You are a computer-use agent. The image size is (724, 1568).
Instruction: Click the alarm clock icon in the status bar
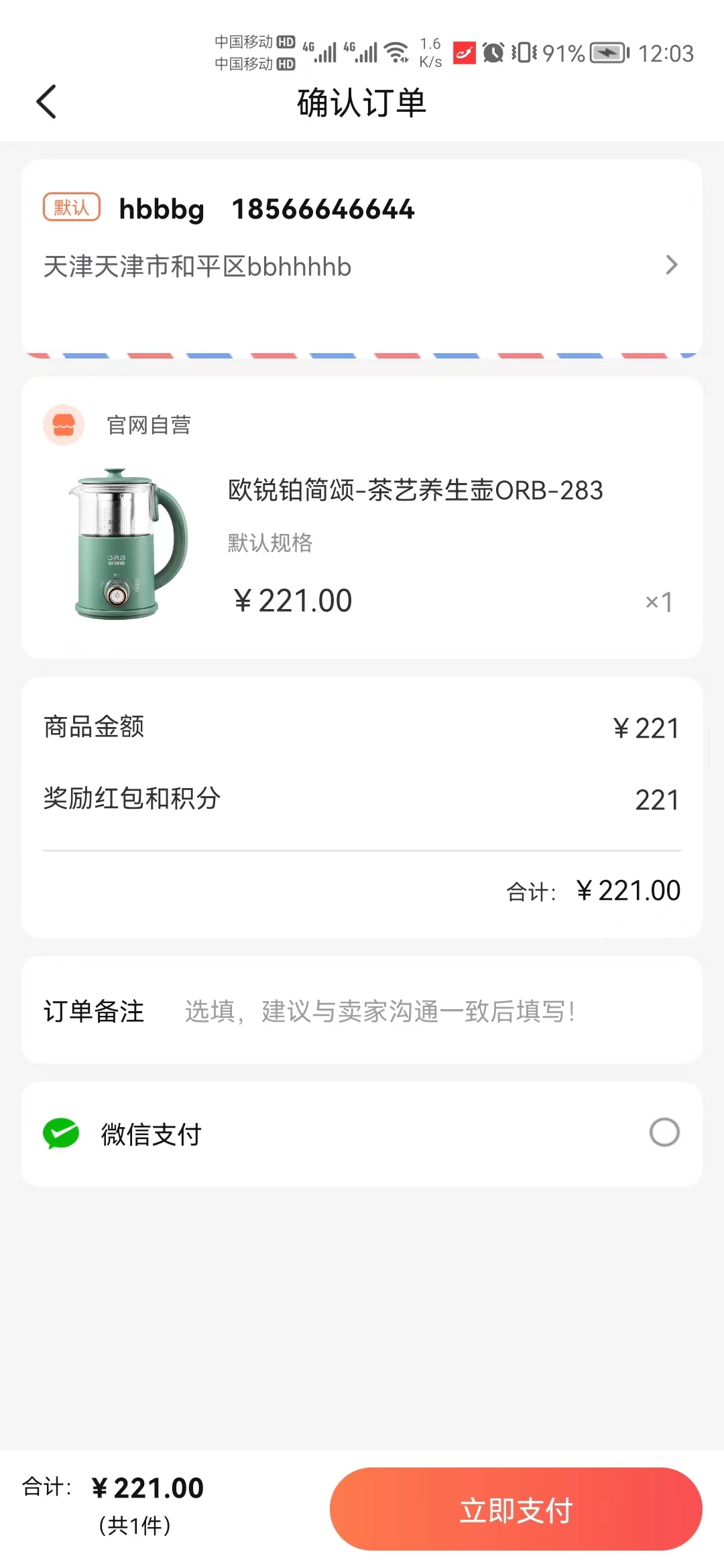pyautogui.click(x=493, y=53)
